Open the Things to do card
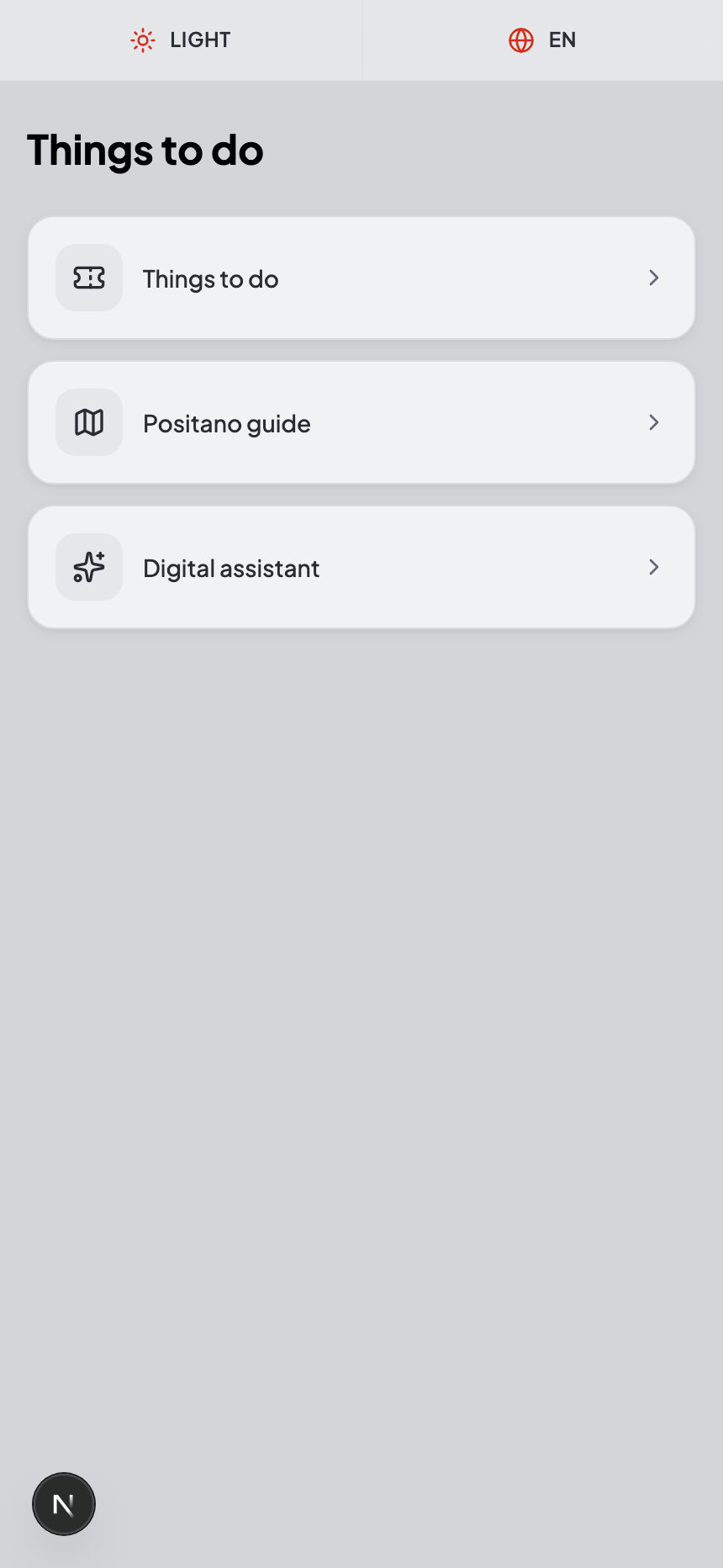723x1568 pixels. (x=361, y=278)
